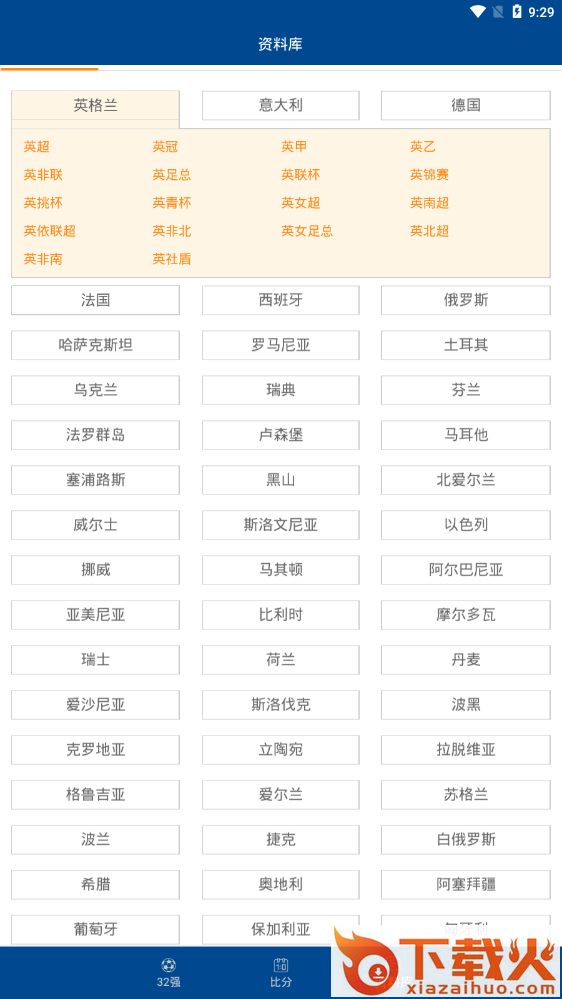562x999 pixels.
Task: Expand the 法国 country leagues
Action: tap(96, 300)
